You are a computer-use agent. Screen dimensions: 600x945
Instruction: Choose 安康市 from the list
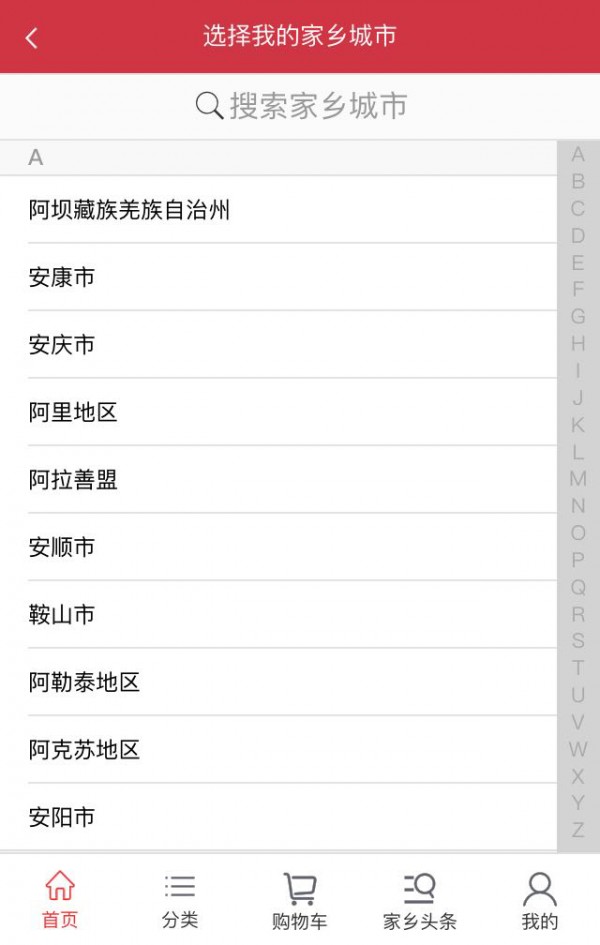62,277
